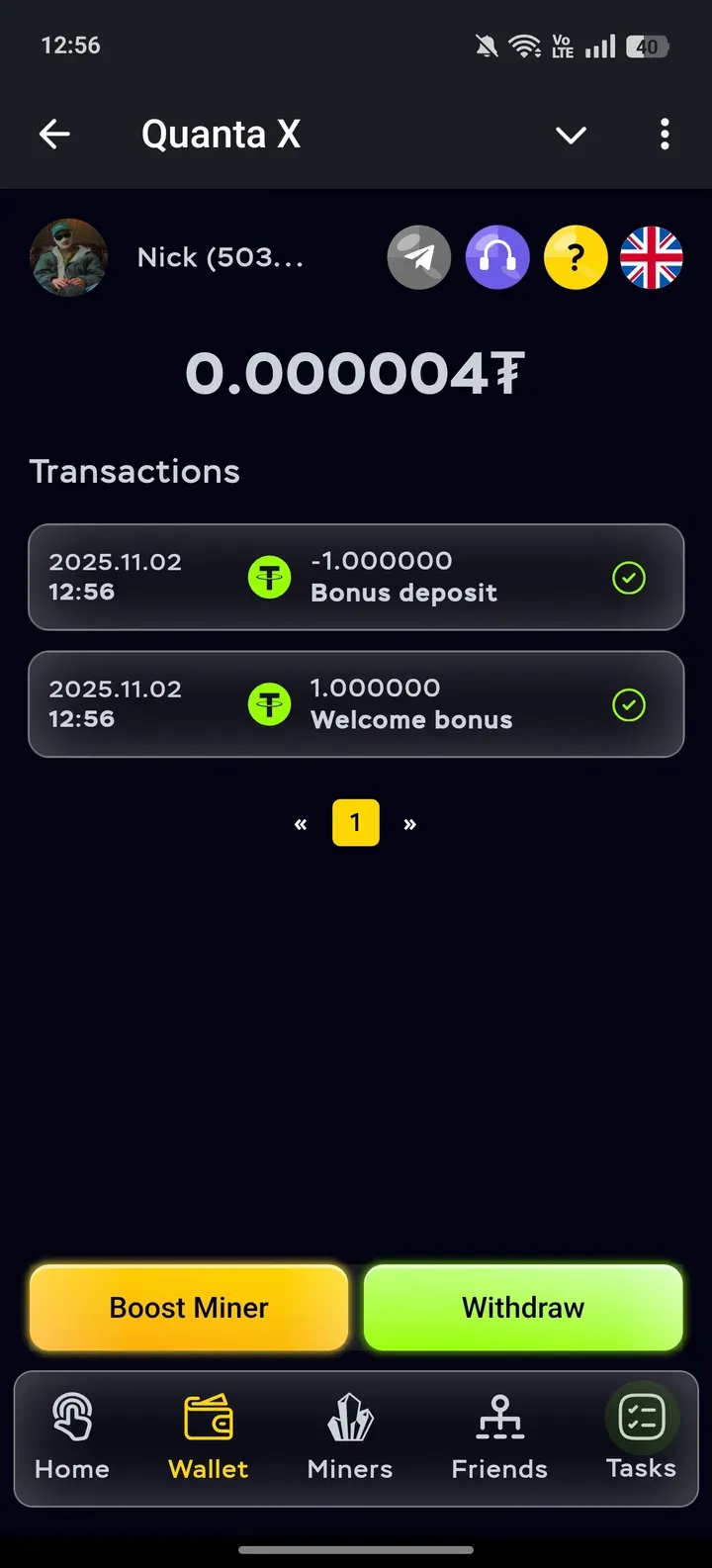Open the Miners tab
Screen dimensions: 712x1568
[350, 1437]
